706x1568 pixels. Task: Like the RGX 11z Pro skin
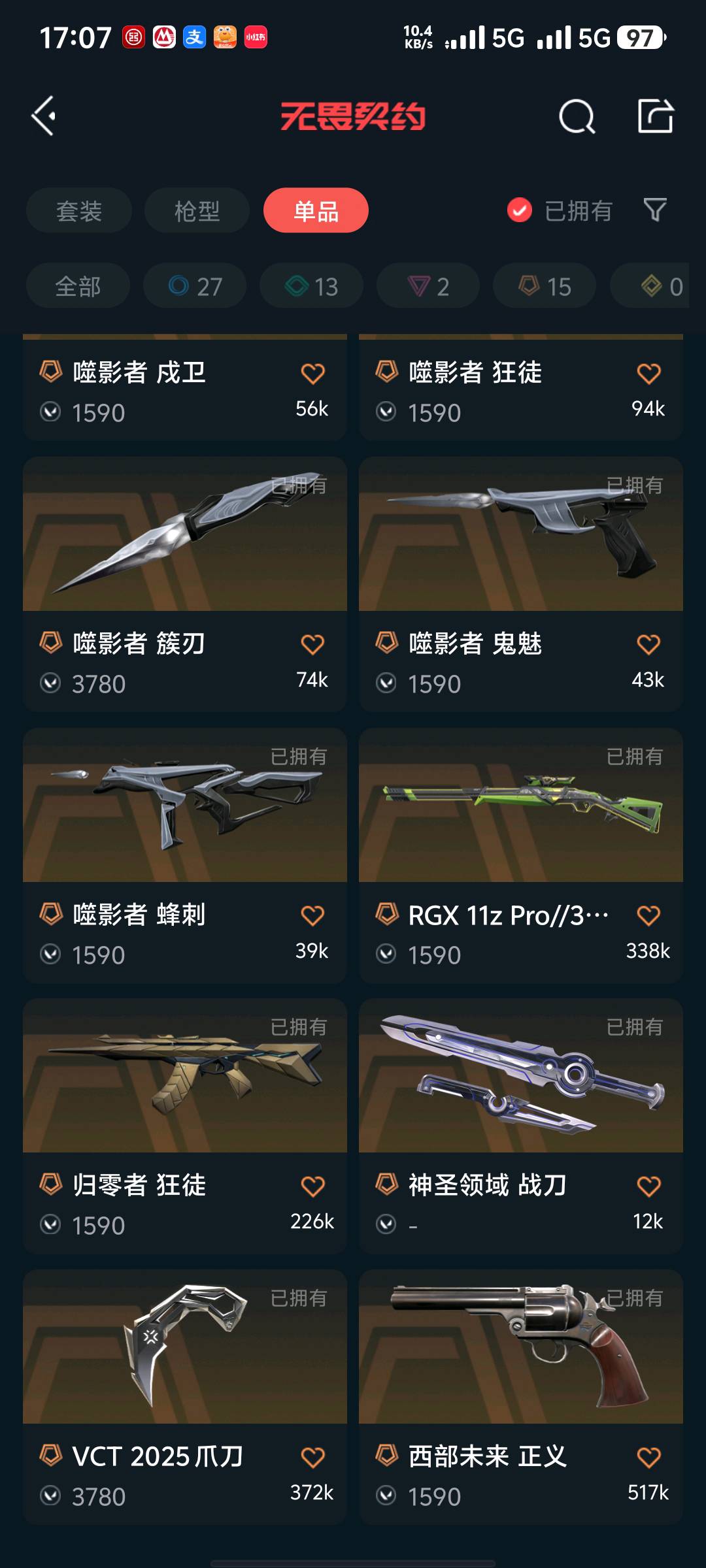pos(648,915)
